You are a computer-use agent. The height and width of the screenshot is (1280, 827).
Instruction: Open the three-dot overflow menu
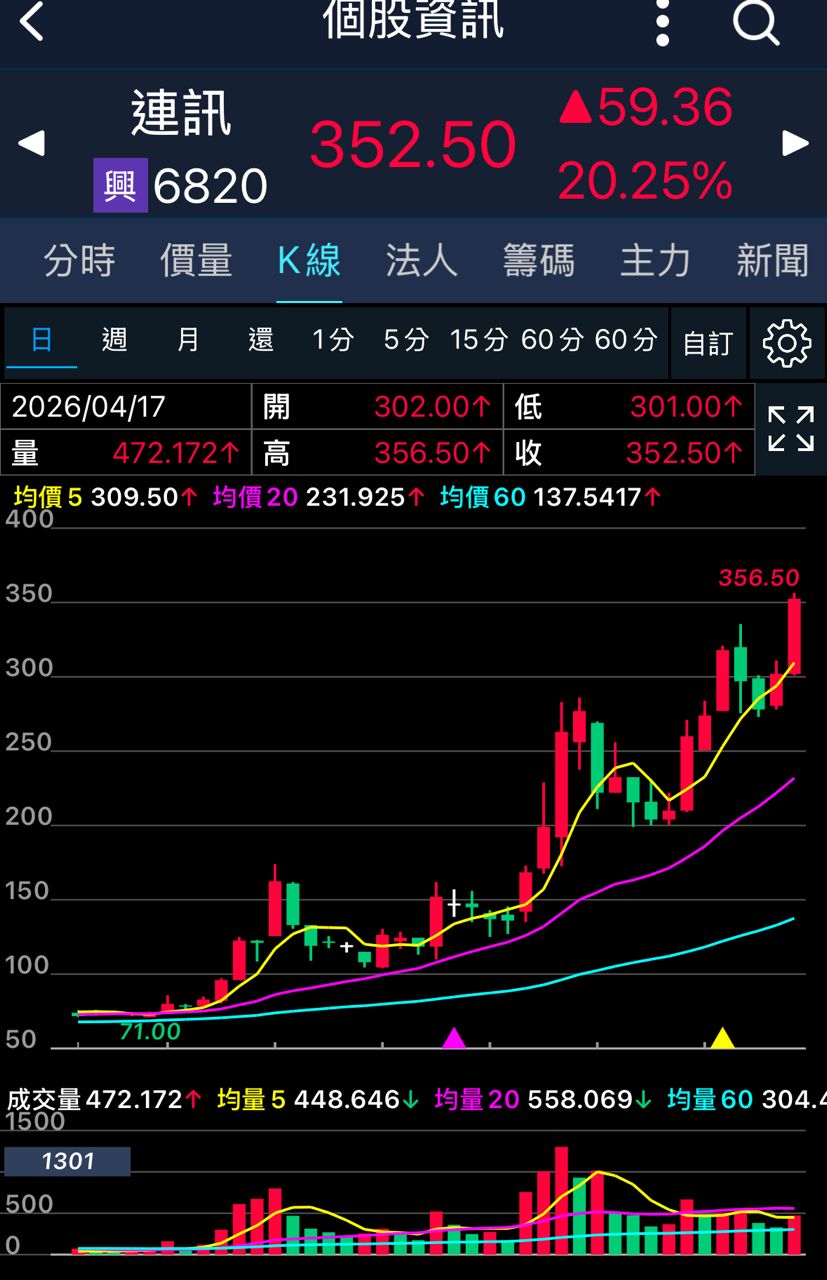[x=662, y=22]
